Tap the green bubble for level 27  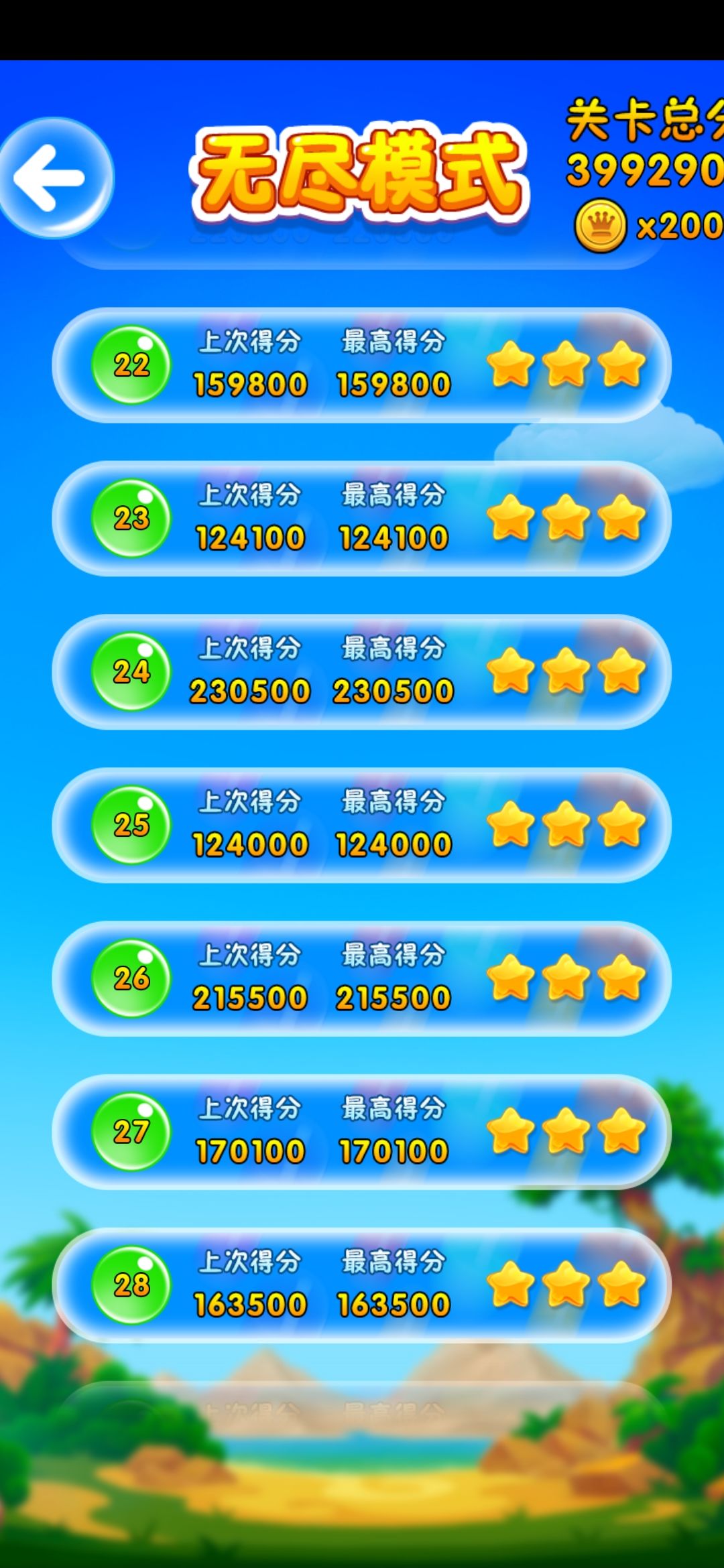pos(131,1131)
